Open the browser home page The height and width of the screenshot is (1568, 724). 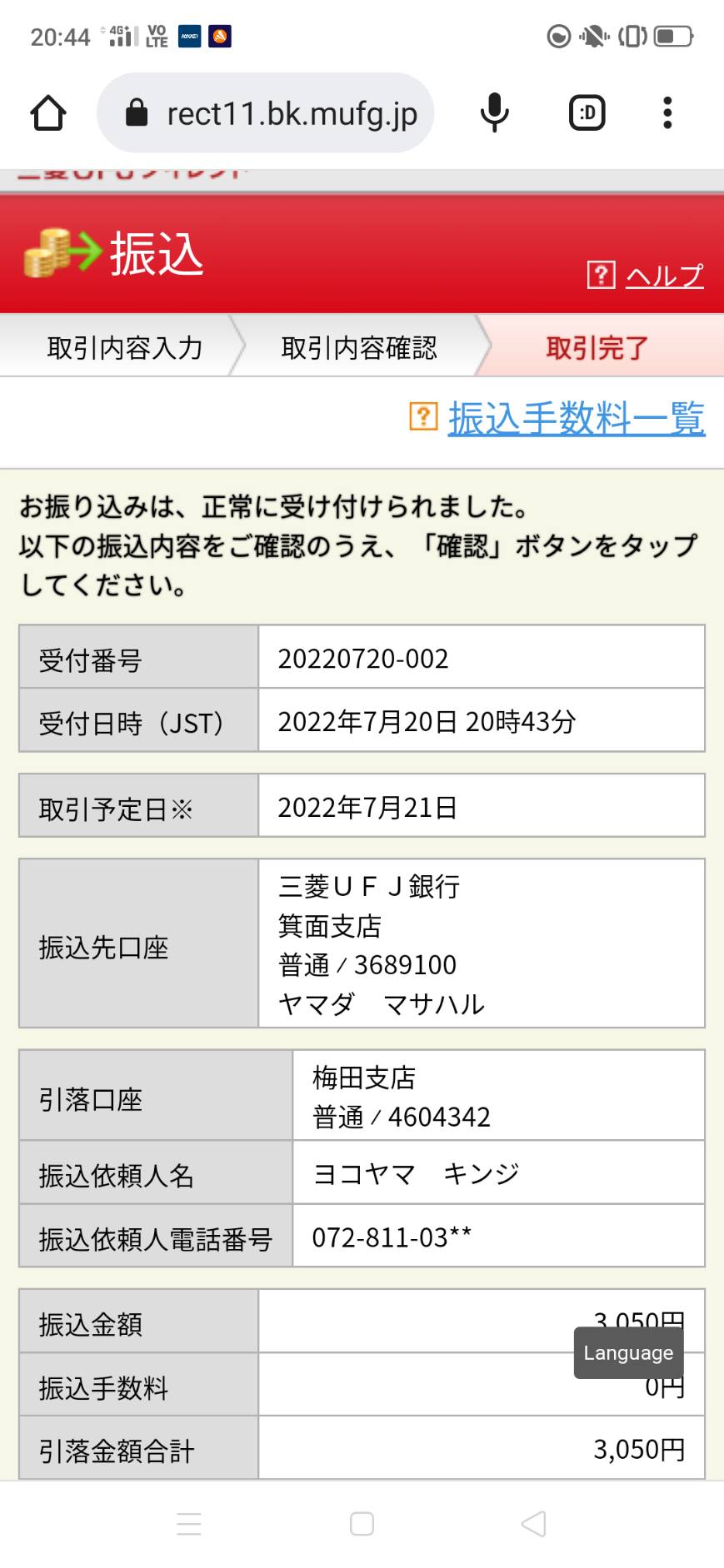48,113
